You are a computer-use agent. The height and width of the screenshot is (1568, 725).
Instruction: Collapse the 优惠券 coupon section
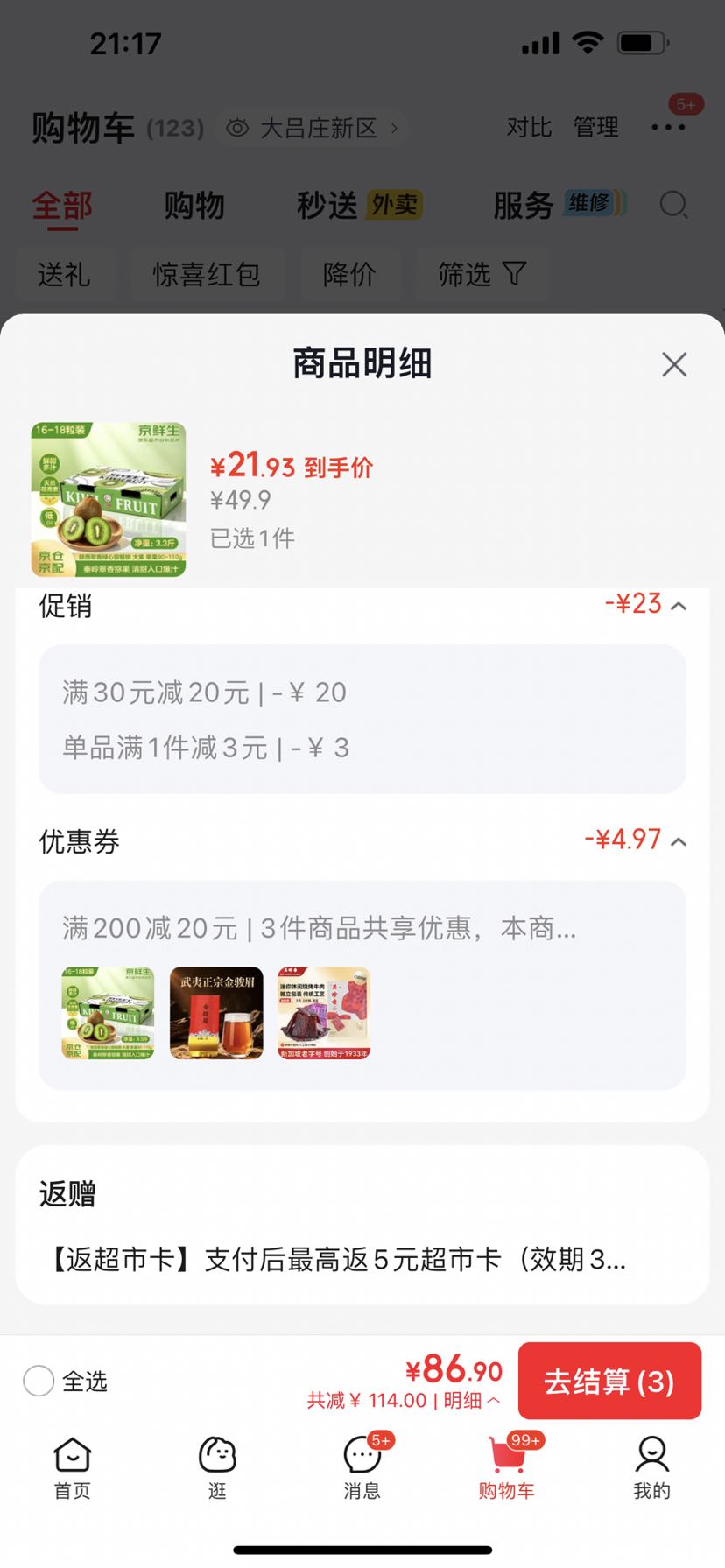click(678, 841)
